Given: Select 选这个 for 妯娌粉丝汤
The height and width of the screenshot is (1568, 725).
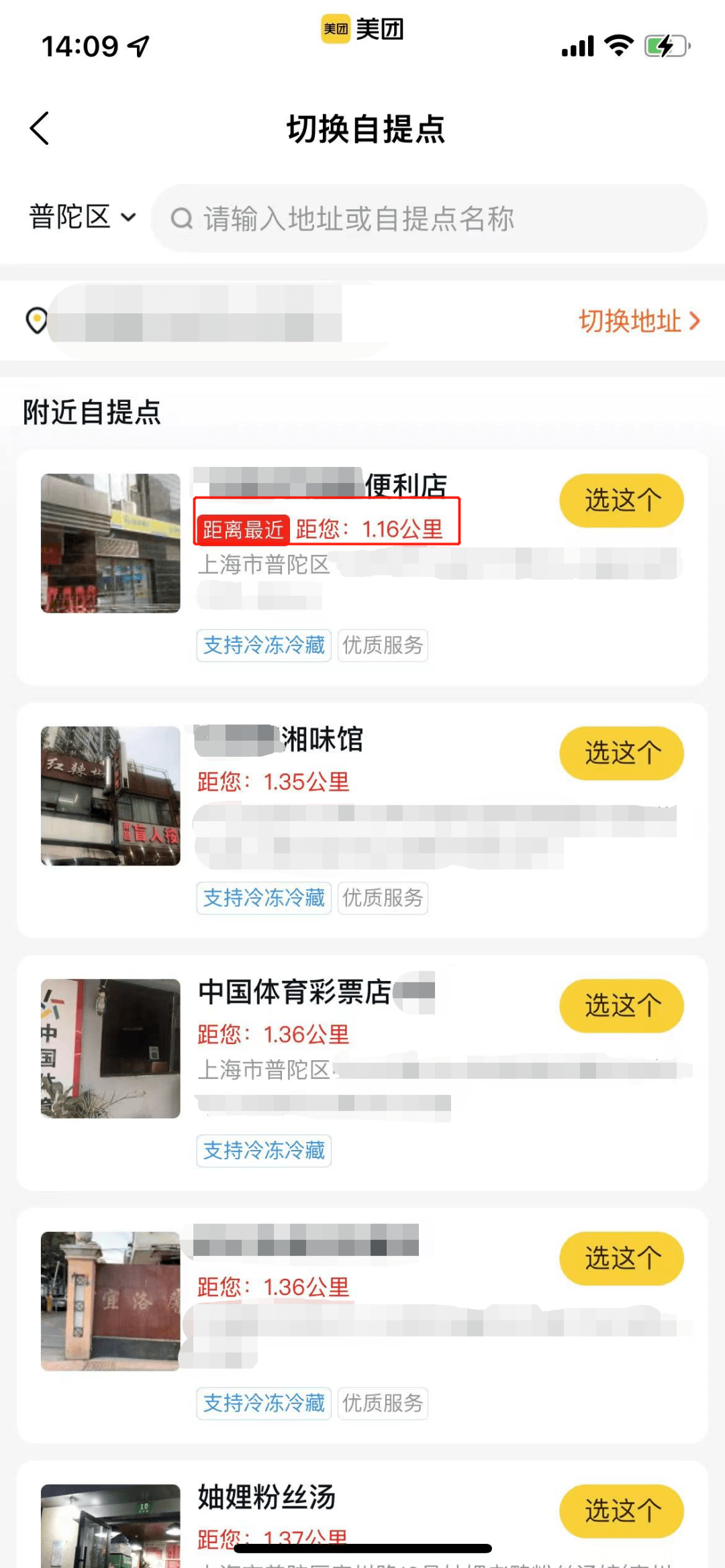Looking at the screenshot, I should [621, 1511].
